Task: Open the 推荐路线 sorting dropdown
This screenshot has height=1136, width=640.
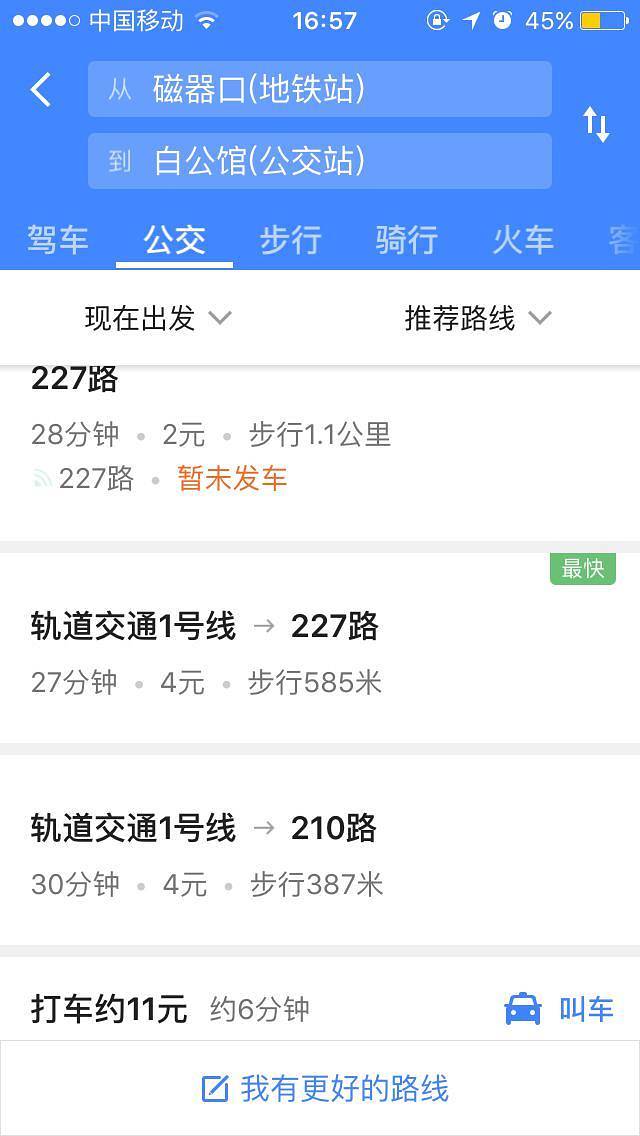Action: click(477, 318)
